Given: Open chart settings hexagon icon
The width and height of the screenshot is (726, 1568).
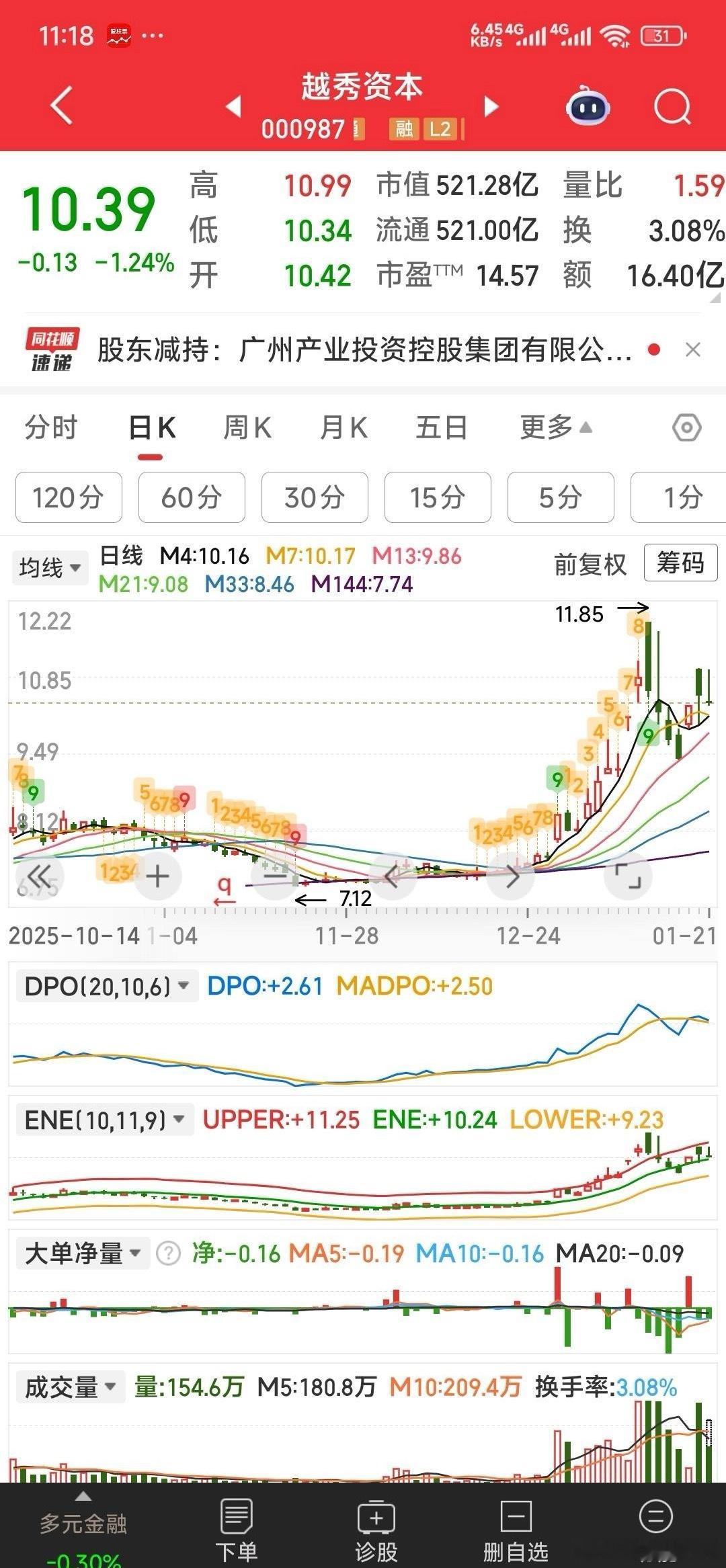Looking at the screenshot, I should click(686, 428).
